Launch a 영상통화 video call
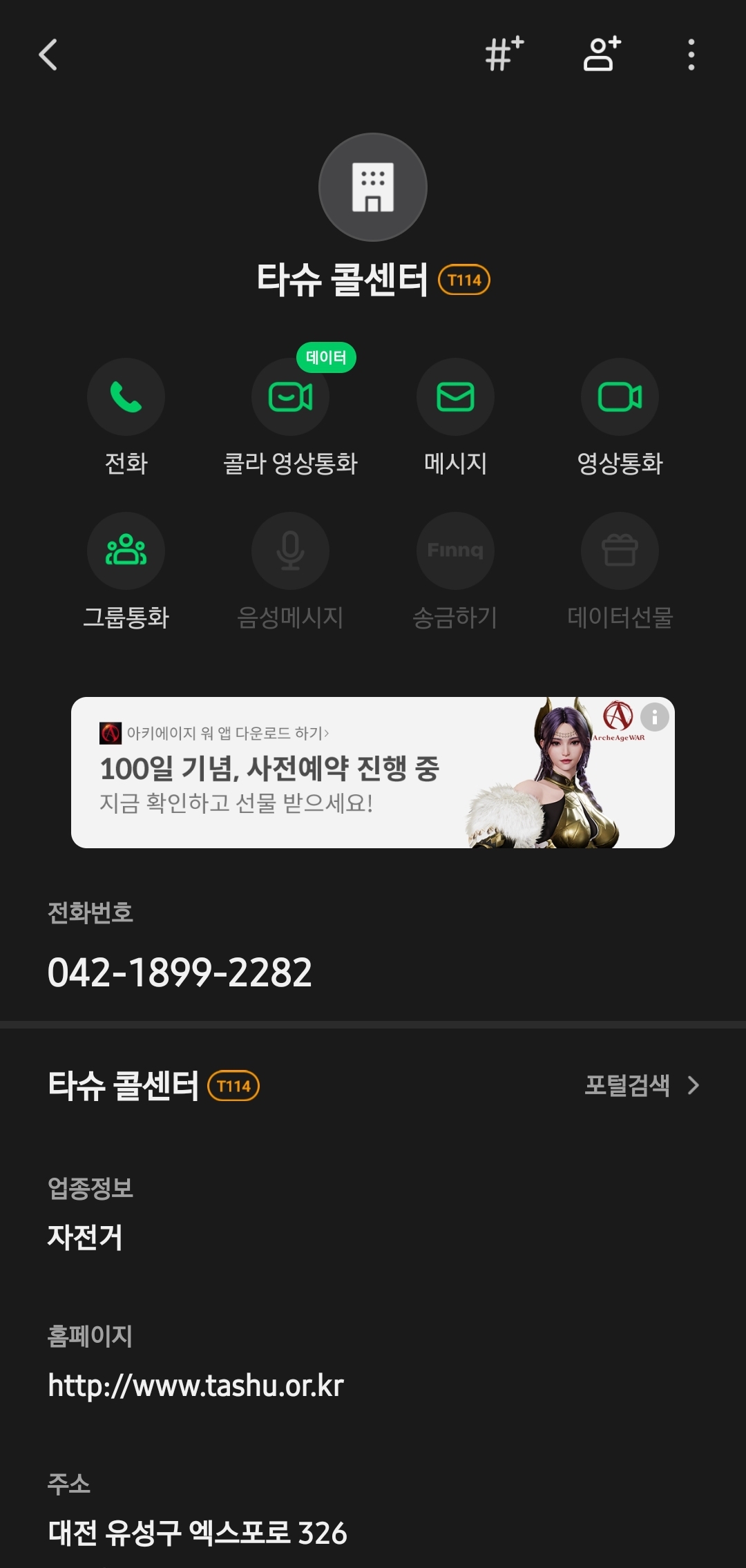 pyautogui.click(x=620, y=397)
